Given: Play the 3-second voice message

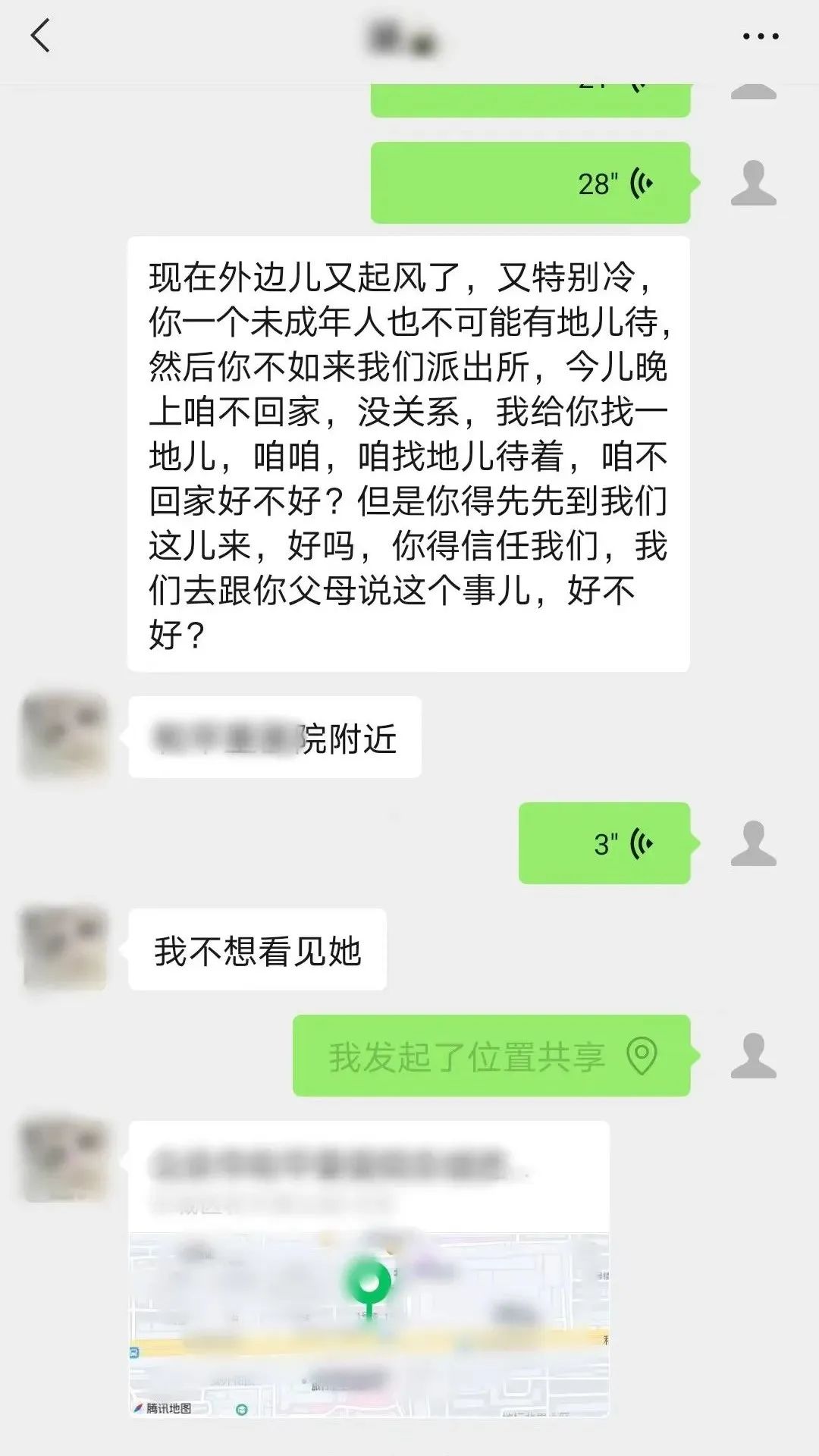Looking at the screenshot, I should click(x=604, y=843).
